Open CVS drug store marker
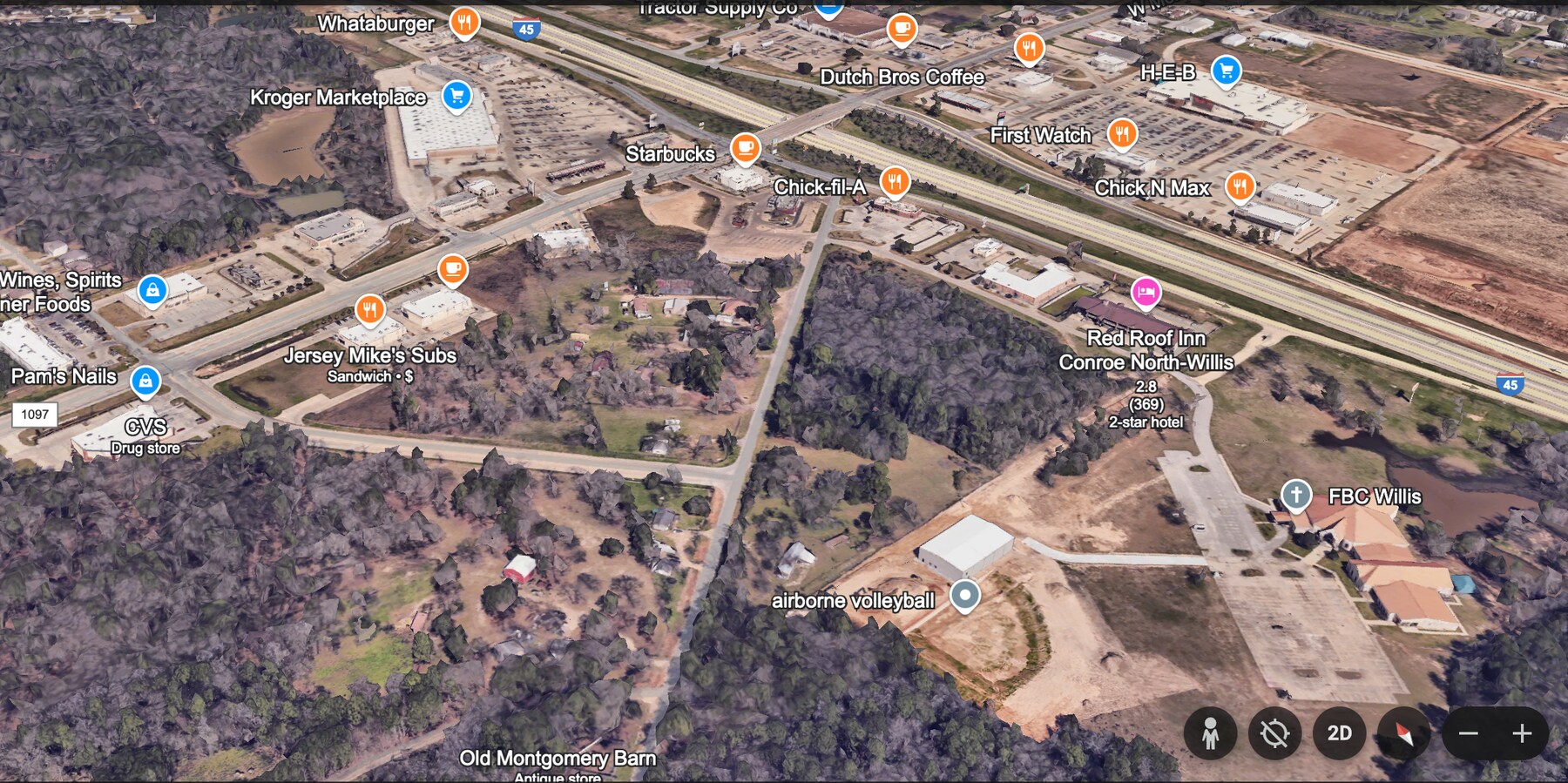The height and width of the screenshot is (783, 1568). 145,427
